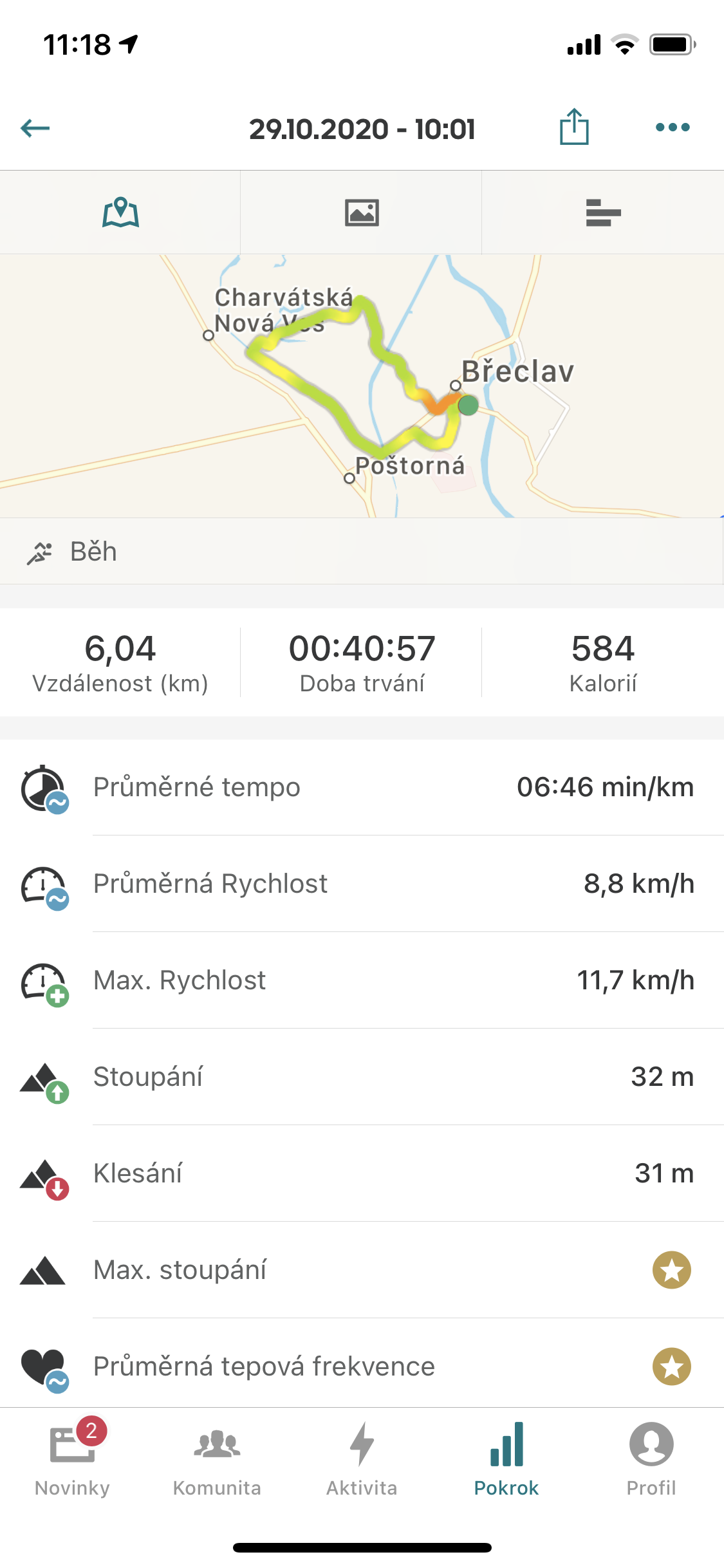Switch to the Komunita tab

pyautogui.click(x=217, y=1459)
